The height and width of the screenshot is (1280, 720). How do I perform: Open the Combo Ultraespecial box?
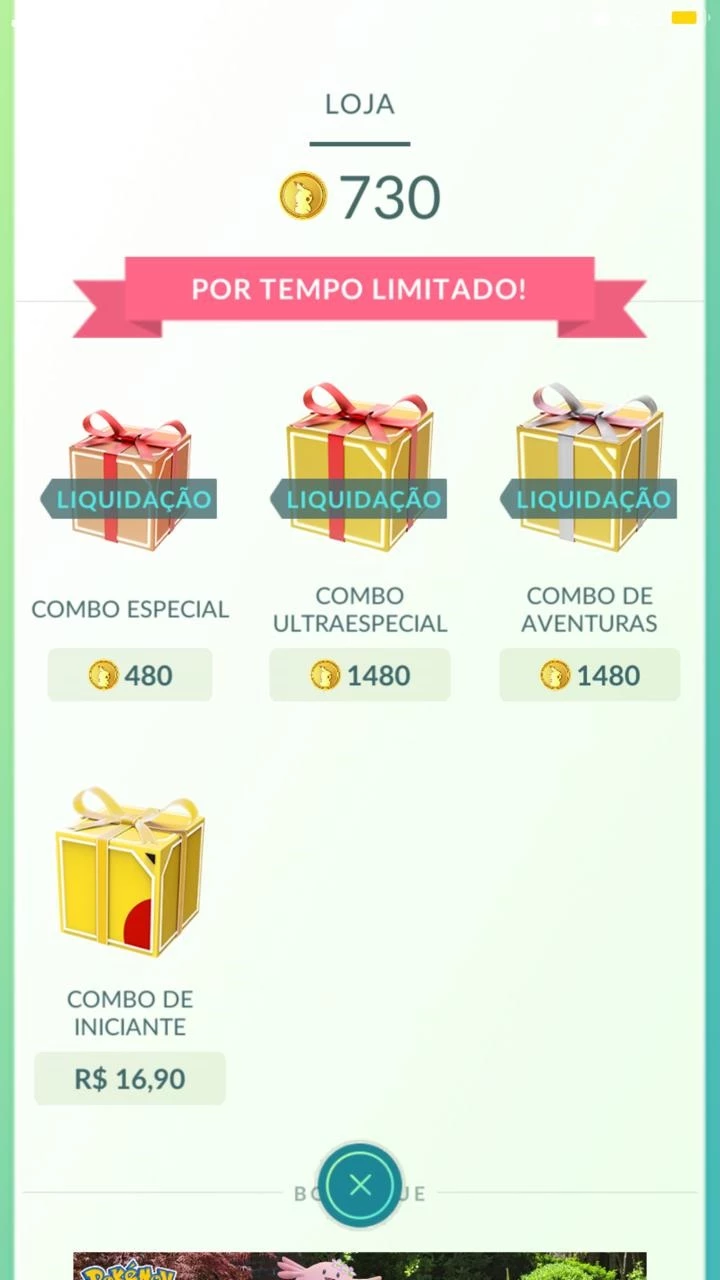[x=360, y=468]
